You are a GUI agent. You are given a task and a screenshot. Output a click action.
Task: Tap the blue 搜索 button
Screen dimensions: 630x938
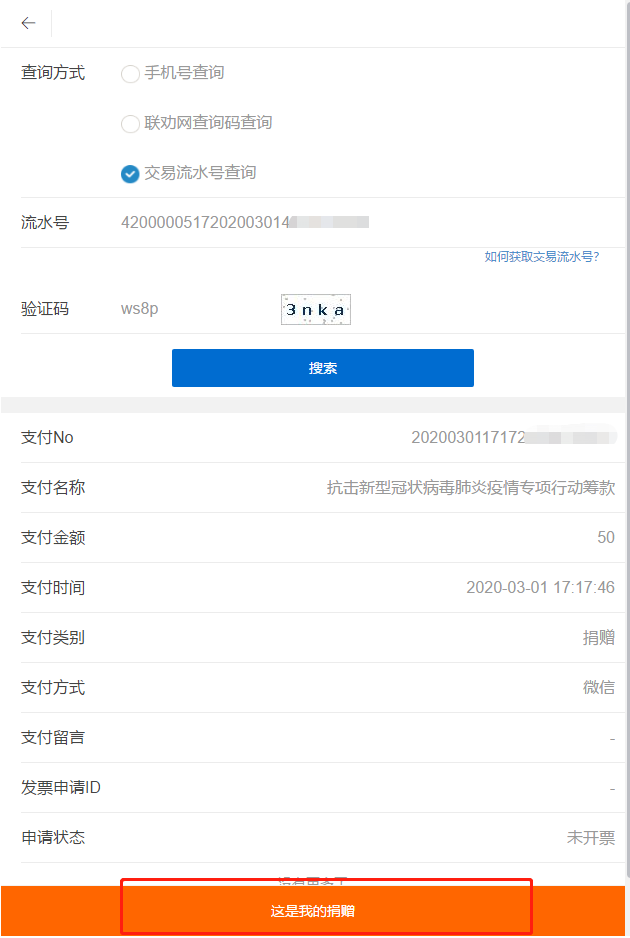click(322, 368)
